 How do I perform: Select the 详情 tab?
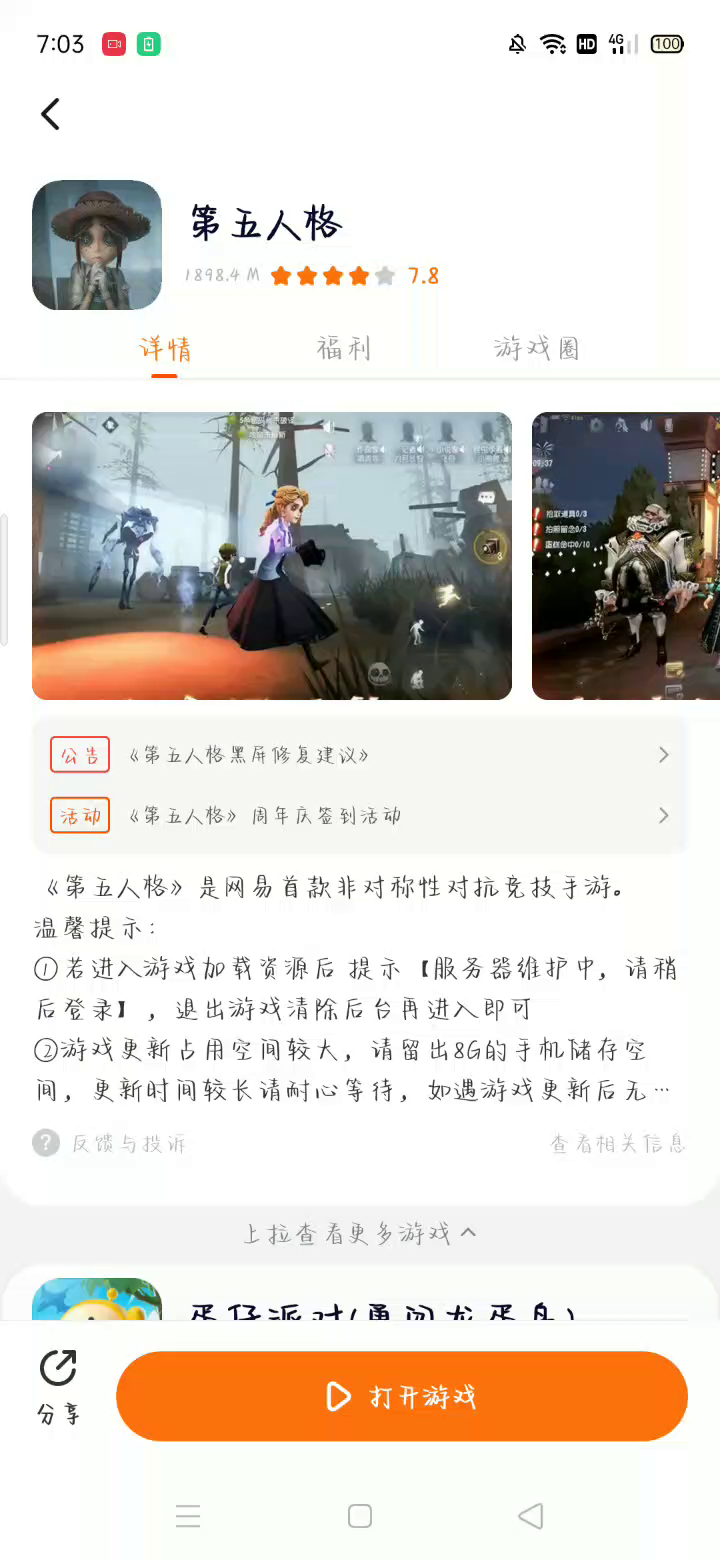click(x=165, y=348)
